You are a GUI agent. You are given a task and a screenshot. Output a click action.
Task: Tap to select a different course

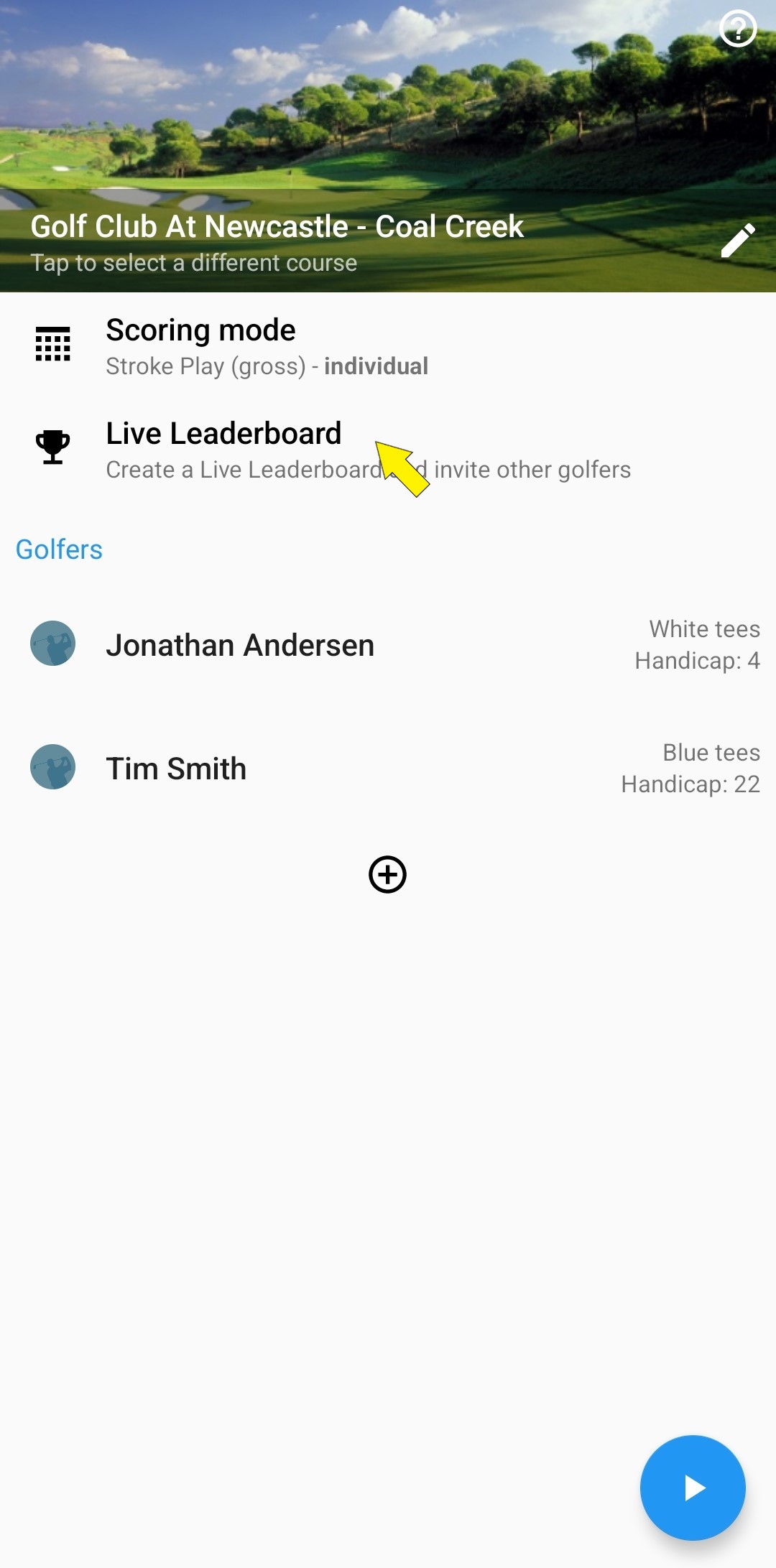pyautogui.click(x=193, y=263)
